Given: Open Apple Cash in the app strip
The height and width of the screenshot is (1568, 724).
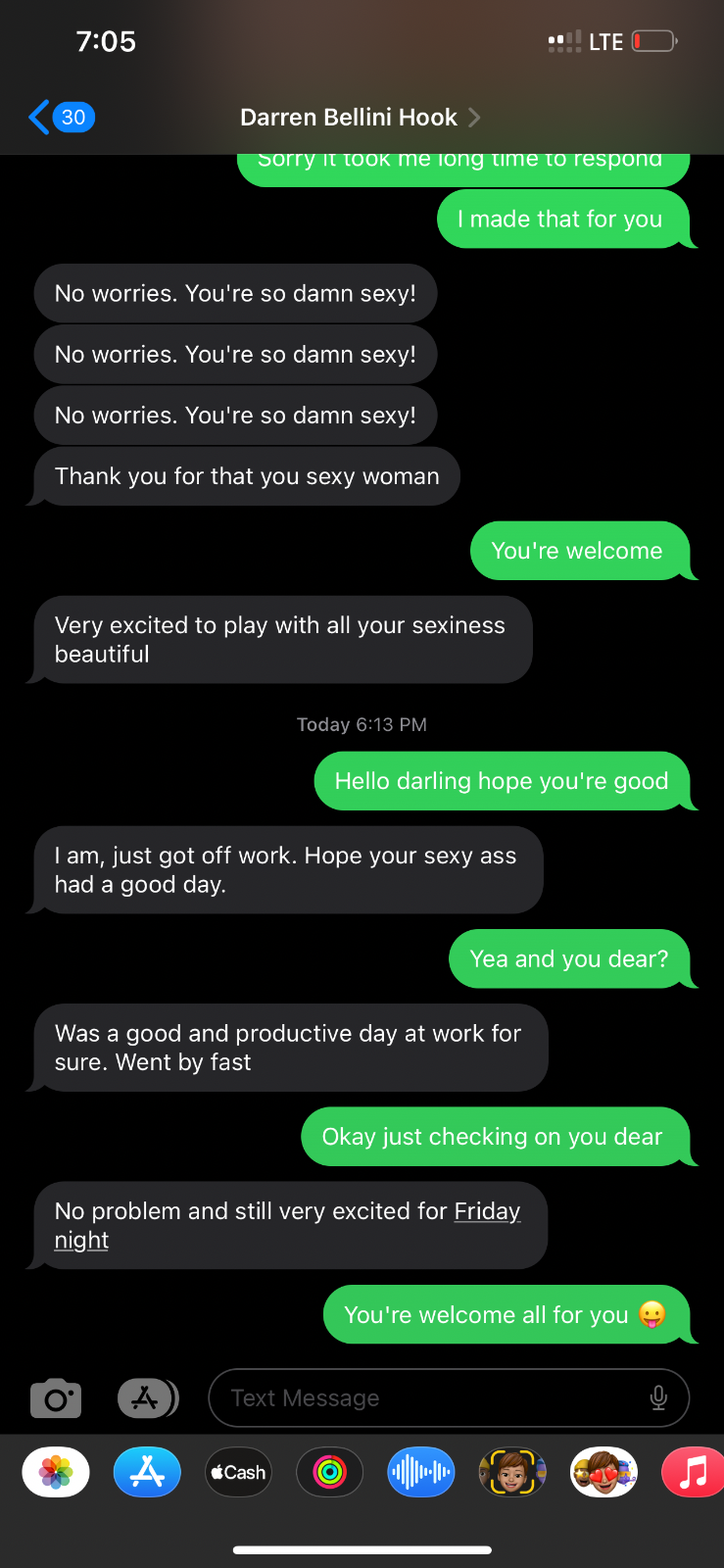Looking at the screenshot, I should [238, 1472].
